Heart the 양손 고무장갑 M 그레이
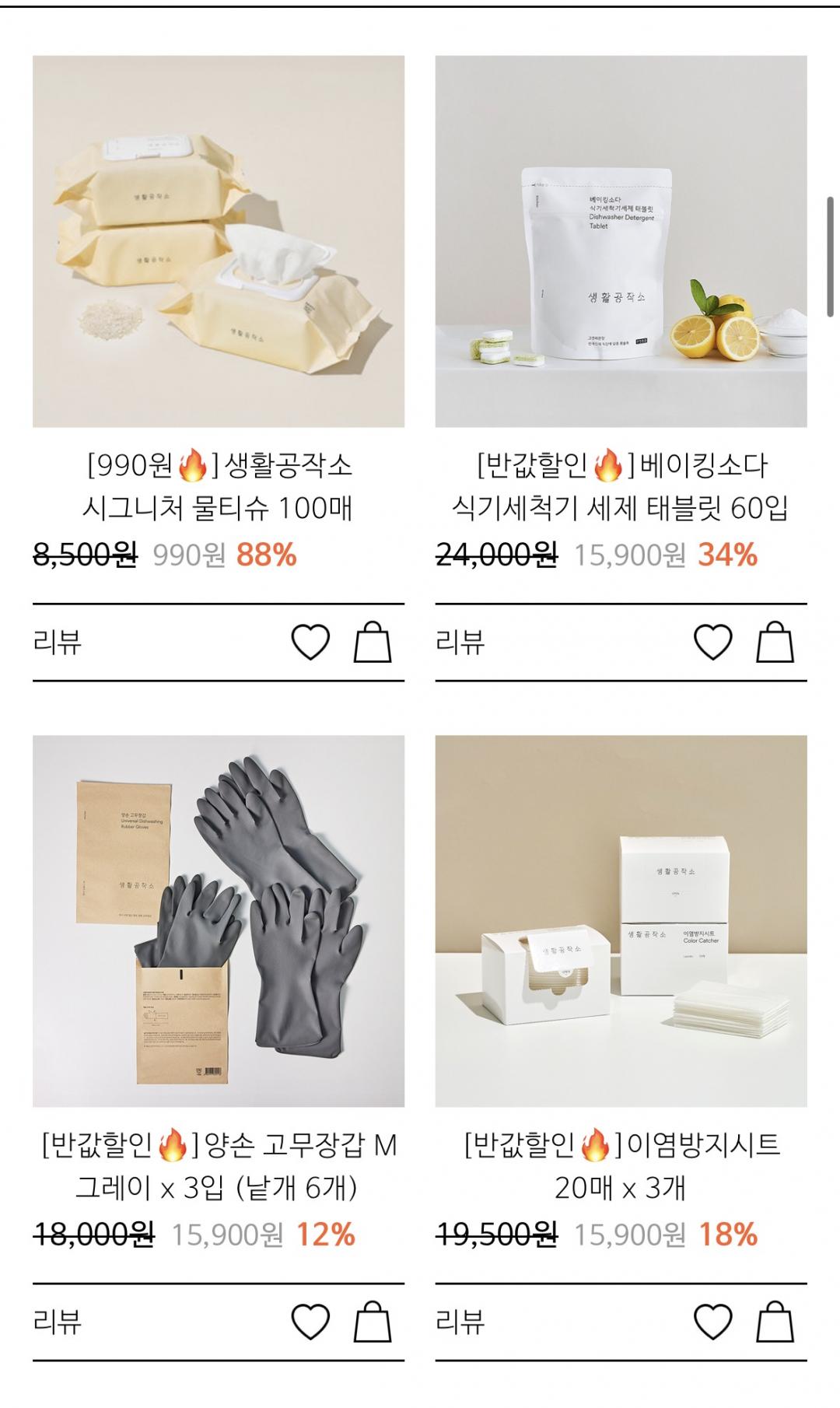 coord(310,1322)
